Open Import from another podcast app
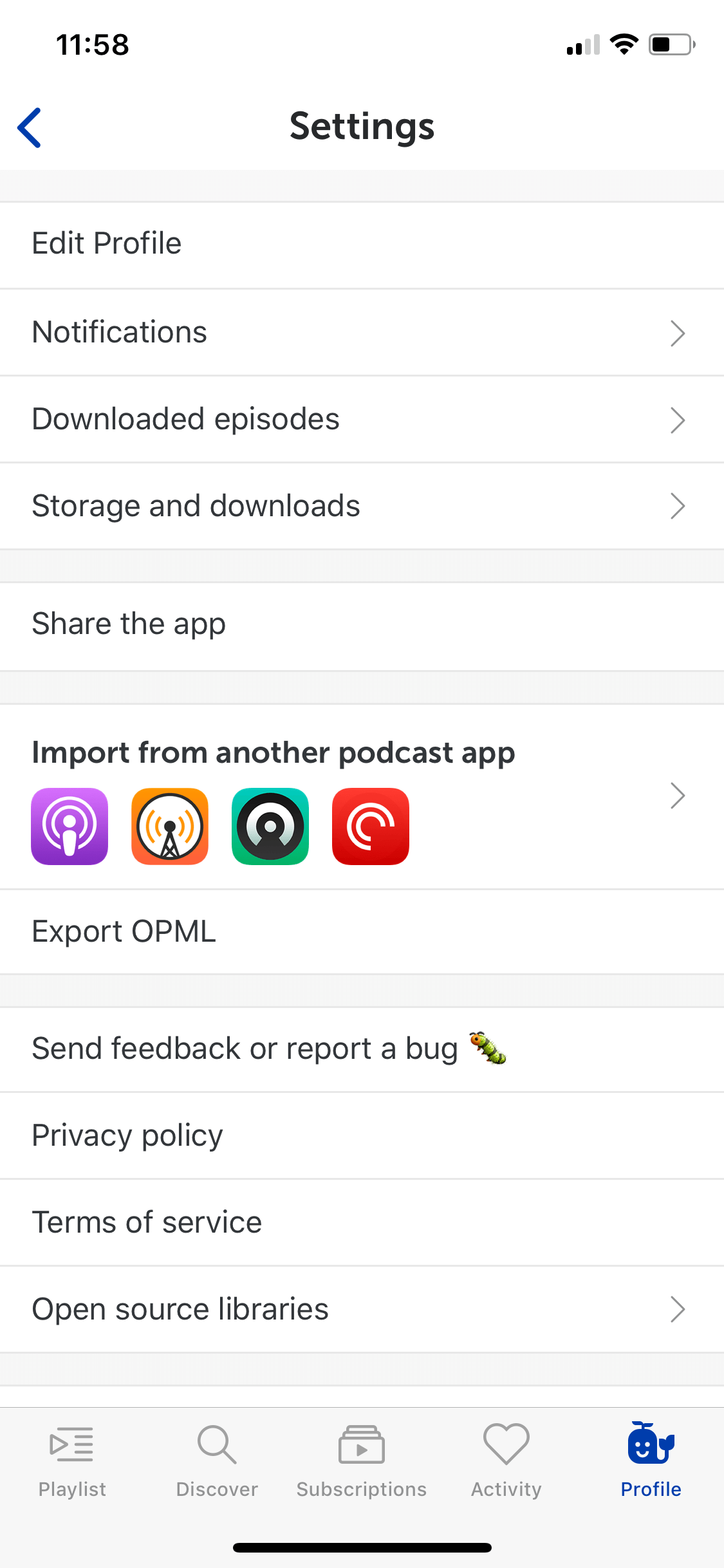Image resolution: width=724 pixels, height=1568 pixels. pyautogui.click(x=362, y=797)
